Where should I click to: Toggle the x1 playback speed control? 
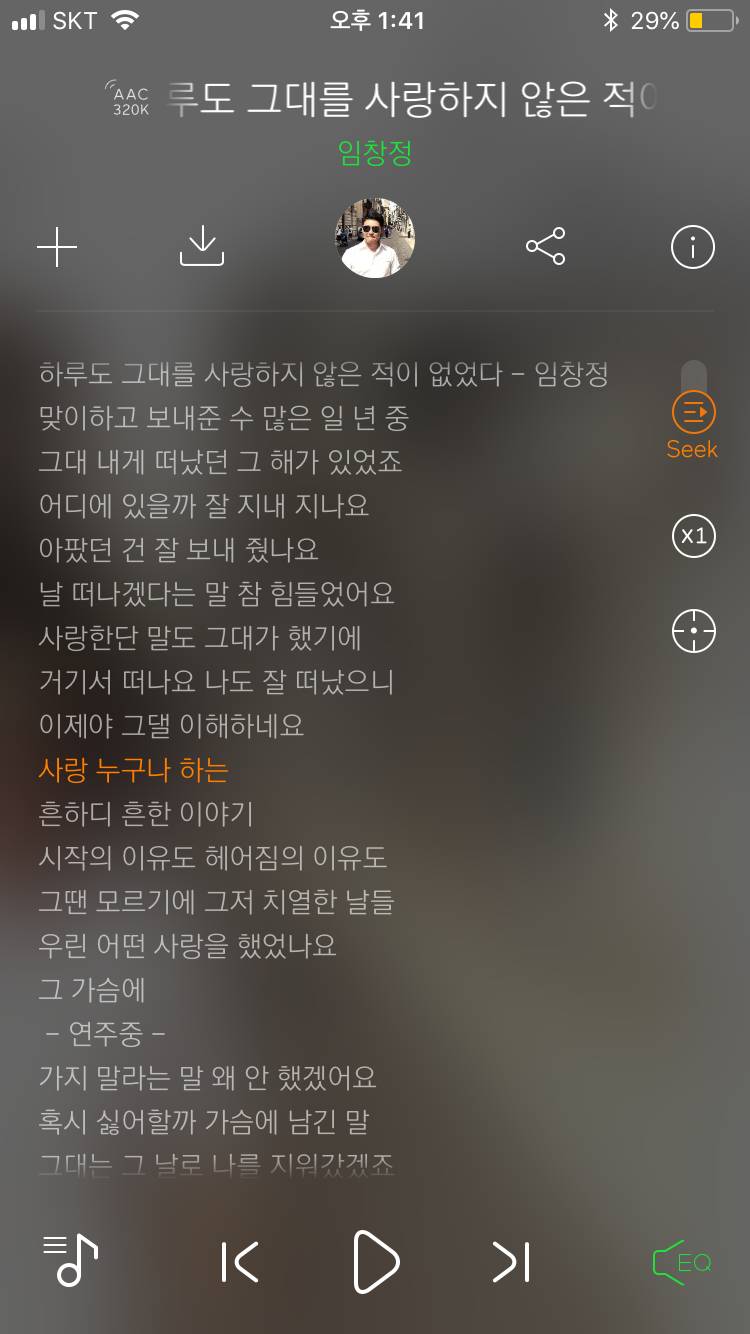click(692, 537)
